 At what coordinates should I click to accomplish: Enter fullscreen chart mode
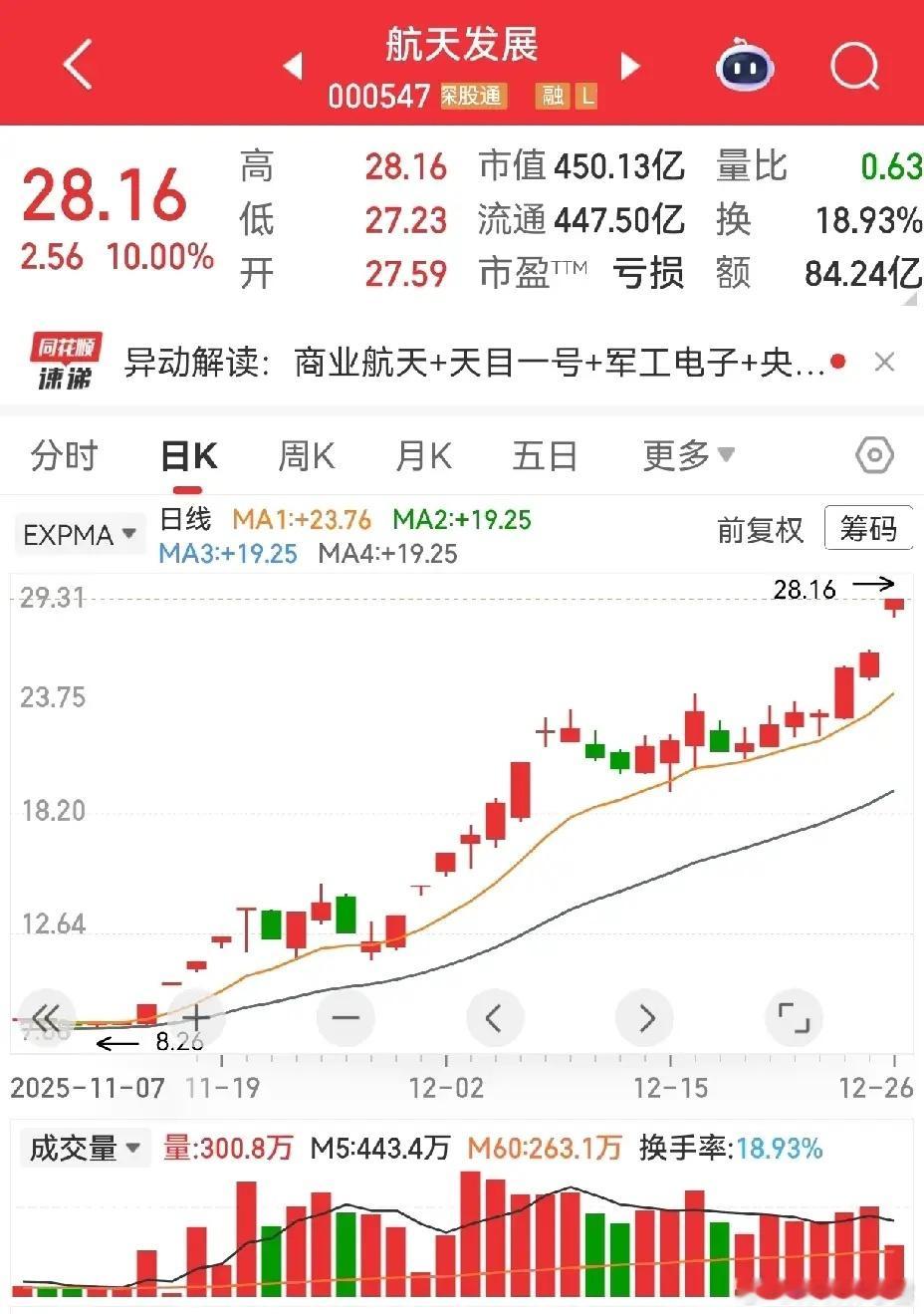(794, 1018)
